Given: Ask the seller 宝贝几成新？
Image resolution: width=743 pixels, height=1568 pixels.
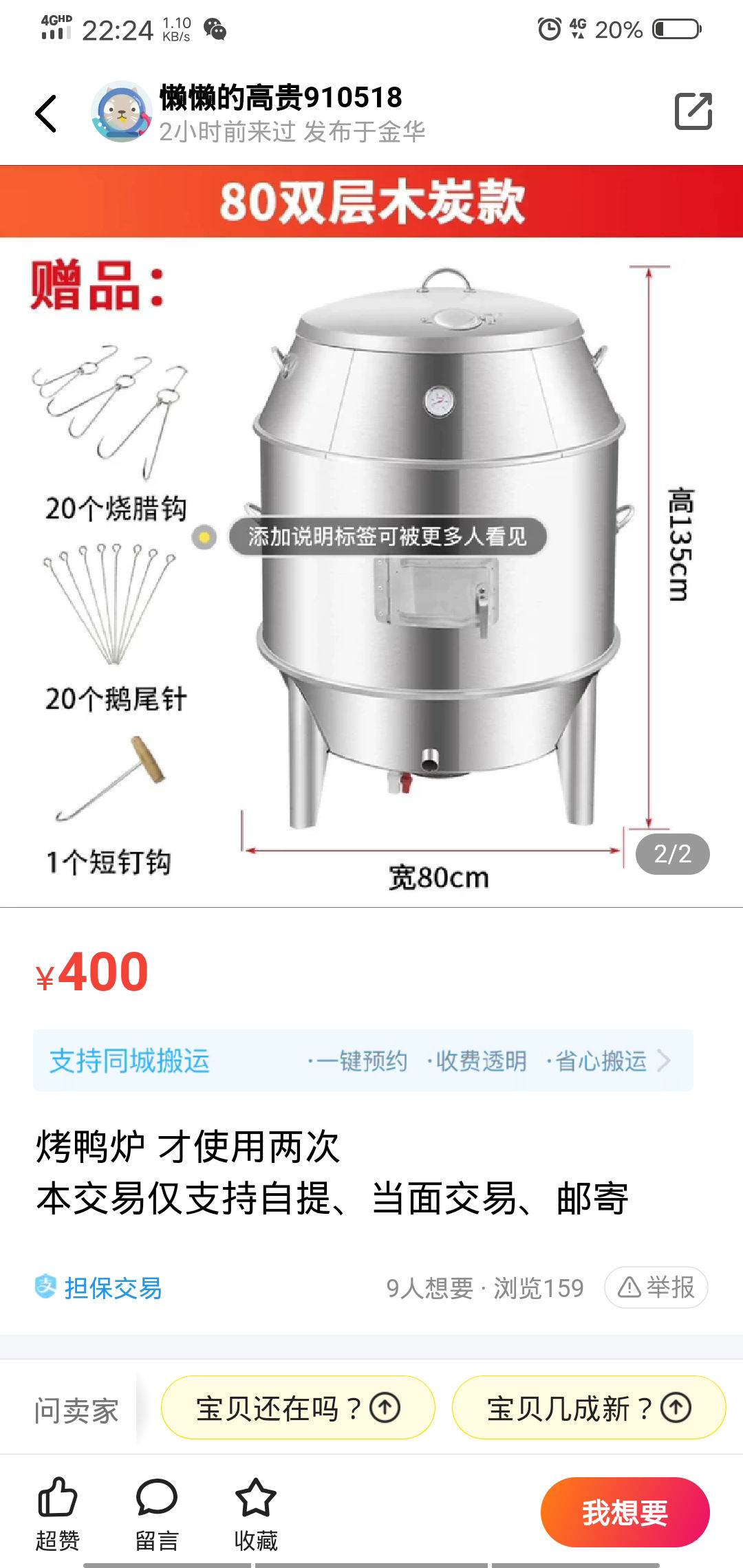Looking at the screenshot, I should 589,1408.
